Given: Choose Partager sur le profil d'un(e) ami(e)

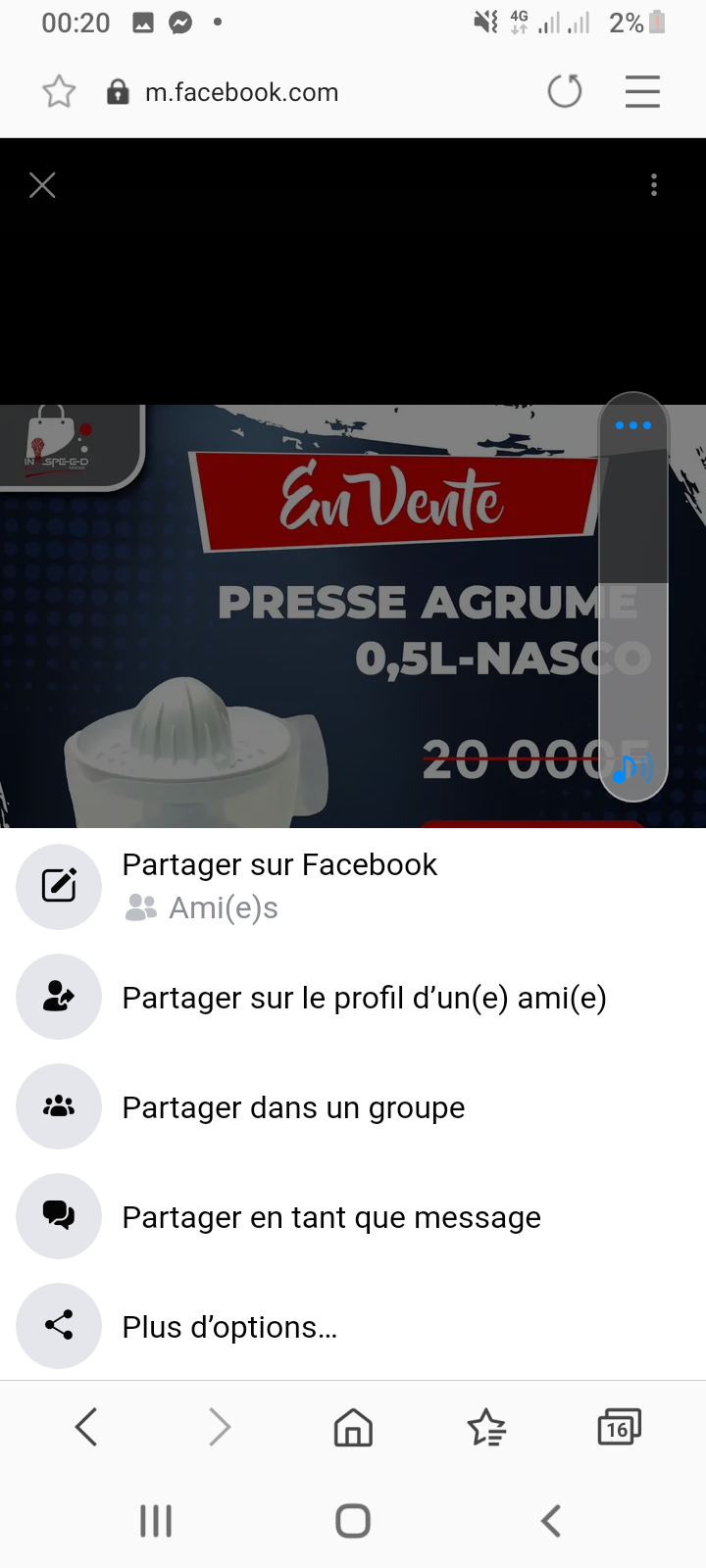Looking at the screenshot, I should [x=364, y=998].
